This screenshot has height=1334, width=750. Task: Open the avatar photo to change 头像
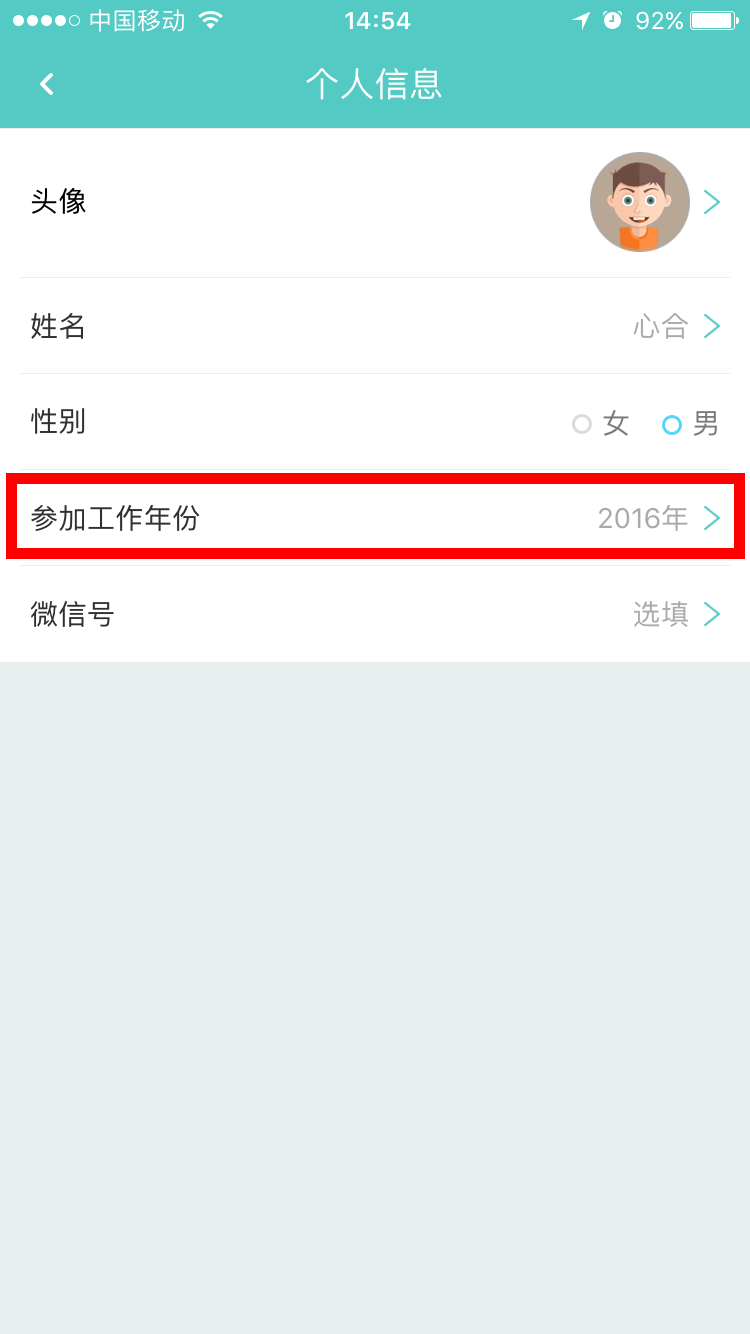pyautogui.click(x=639, y=201)
